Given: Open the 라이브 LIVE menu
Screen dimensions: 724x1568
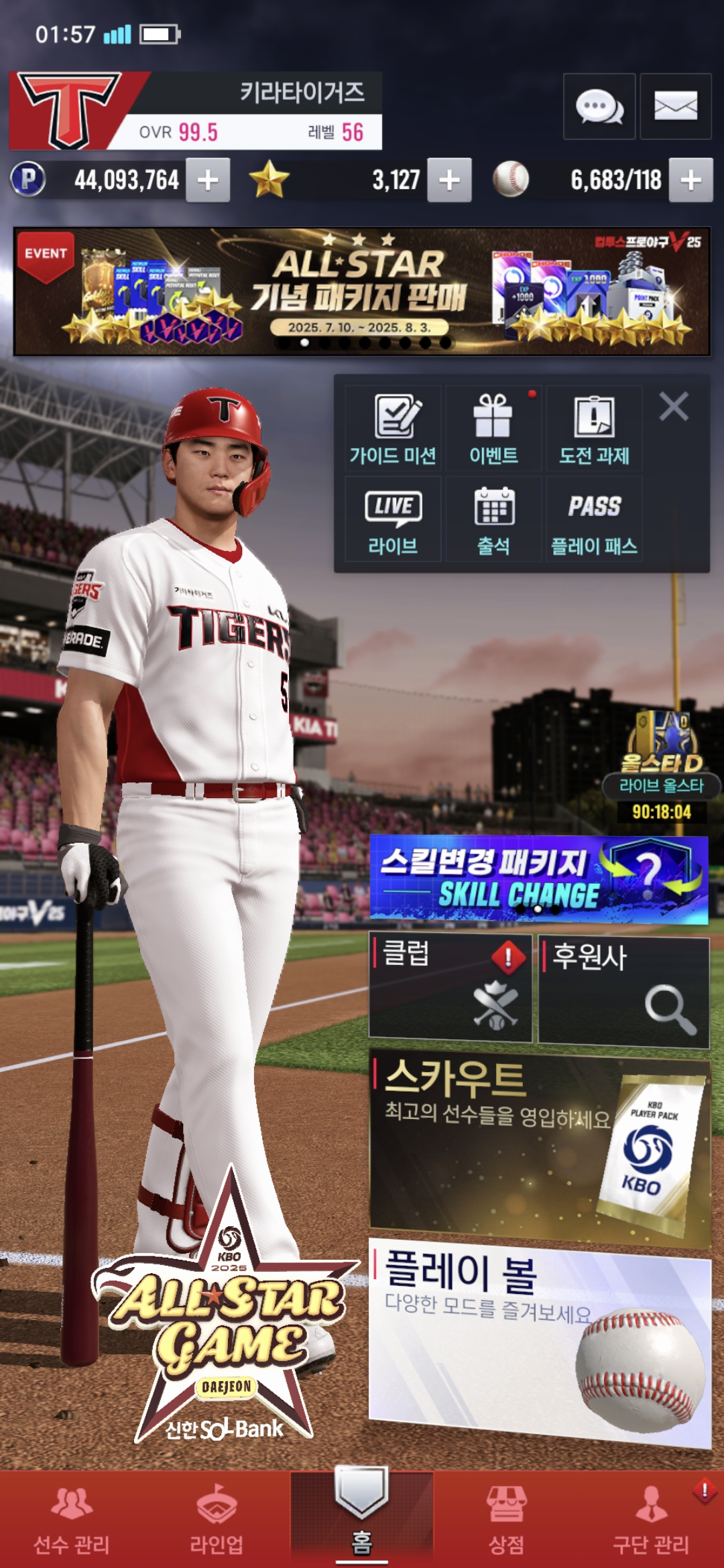Looking at the screenshot, I should click(393, 519).
